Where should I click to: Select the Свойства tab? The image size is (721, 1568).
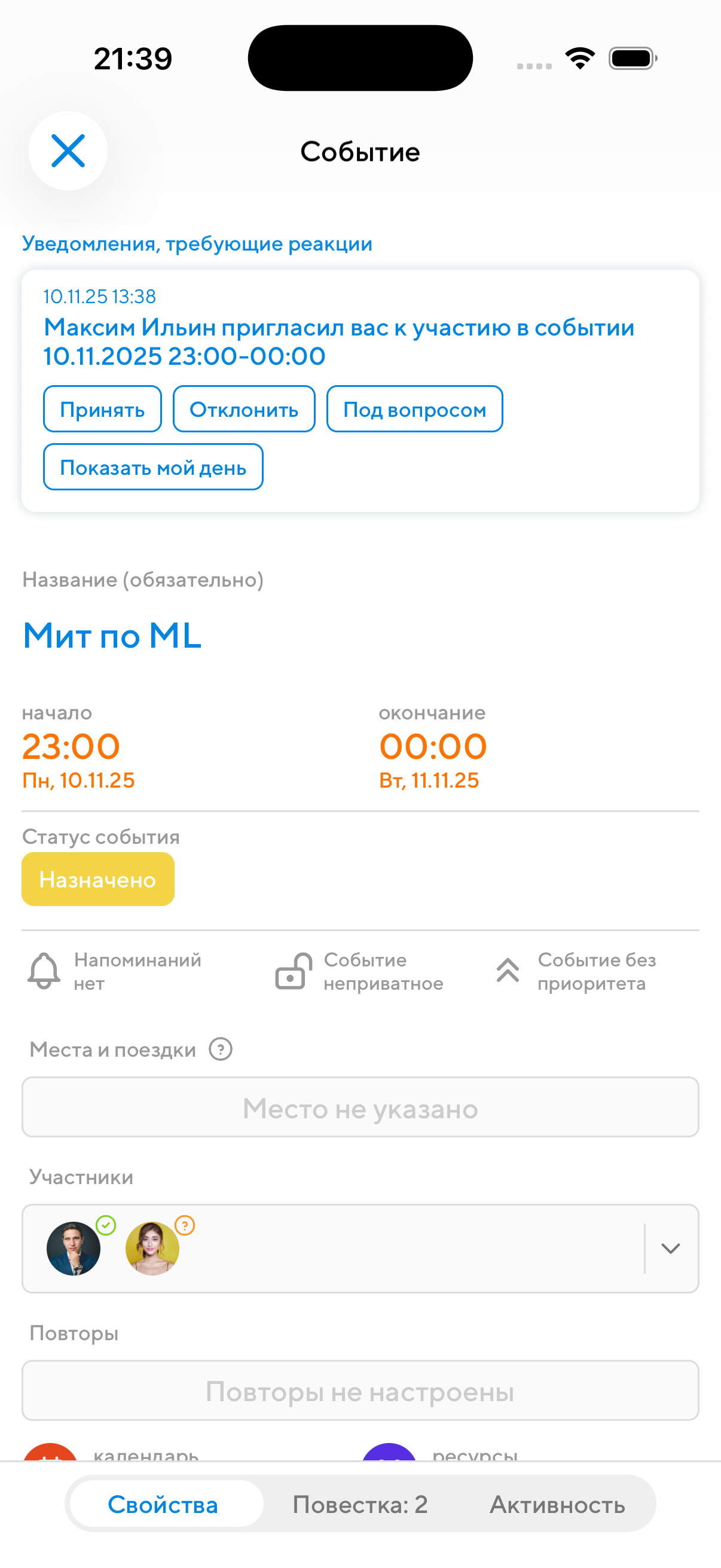click(x=163, y=1504)
